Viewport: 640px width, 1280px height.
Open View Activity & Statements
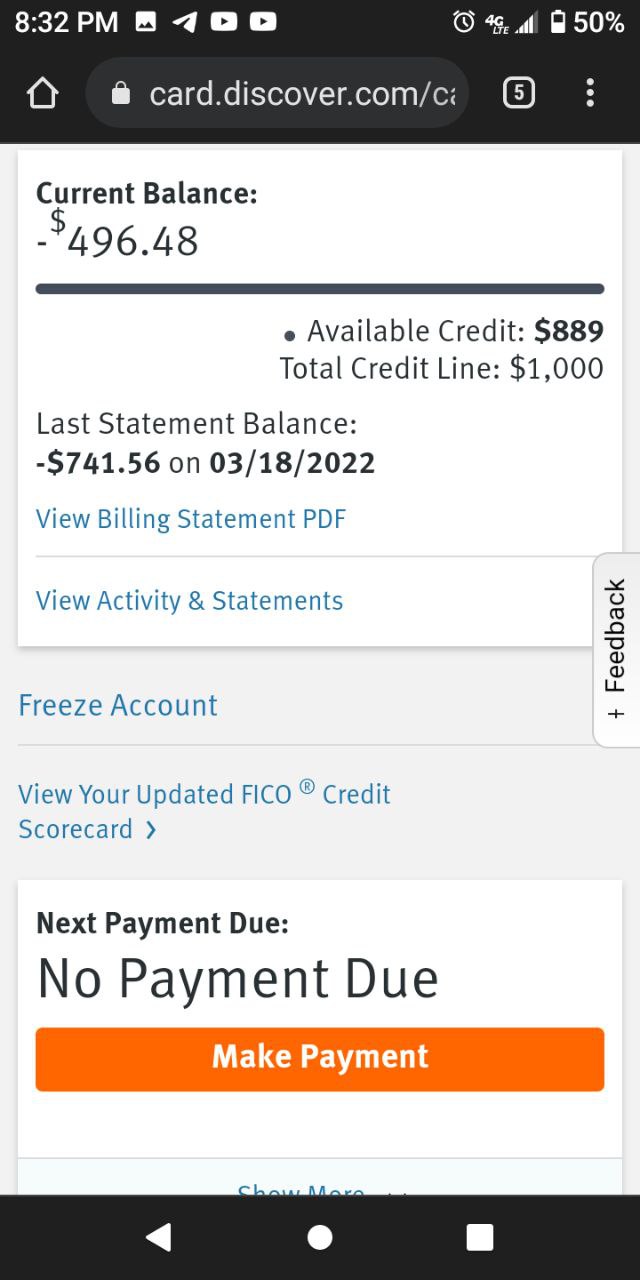(190, 601)
